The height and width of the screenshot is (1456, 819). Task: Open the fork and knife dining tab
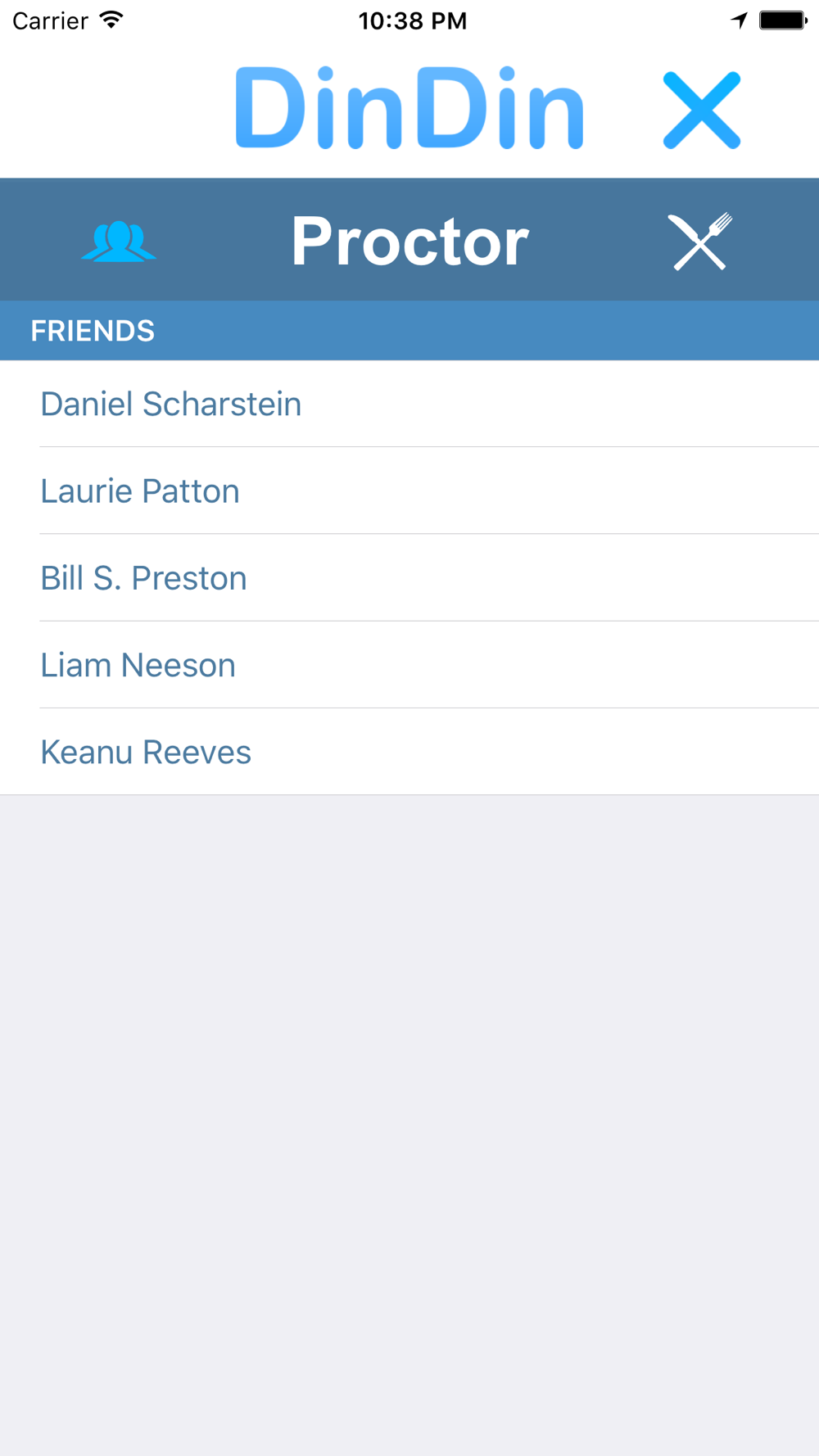pos(702,241)
